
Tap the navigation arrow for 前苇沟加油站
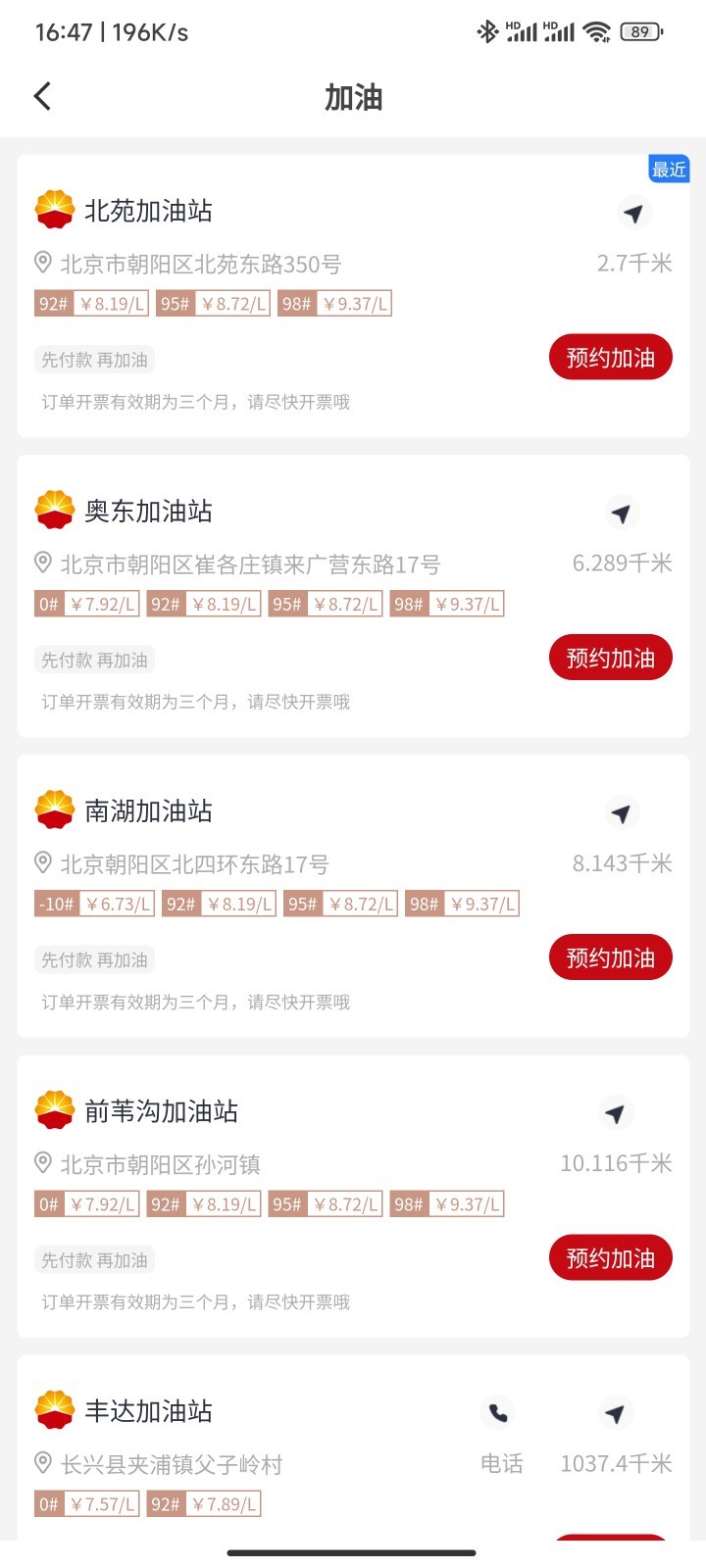point(615,1114)
